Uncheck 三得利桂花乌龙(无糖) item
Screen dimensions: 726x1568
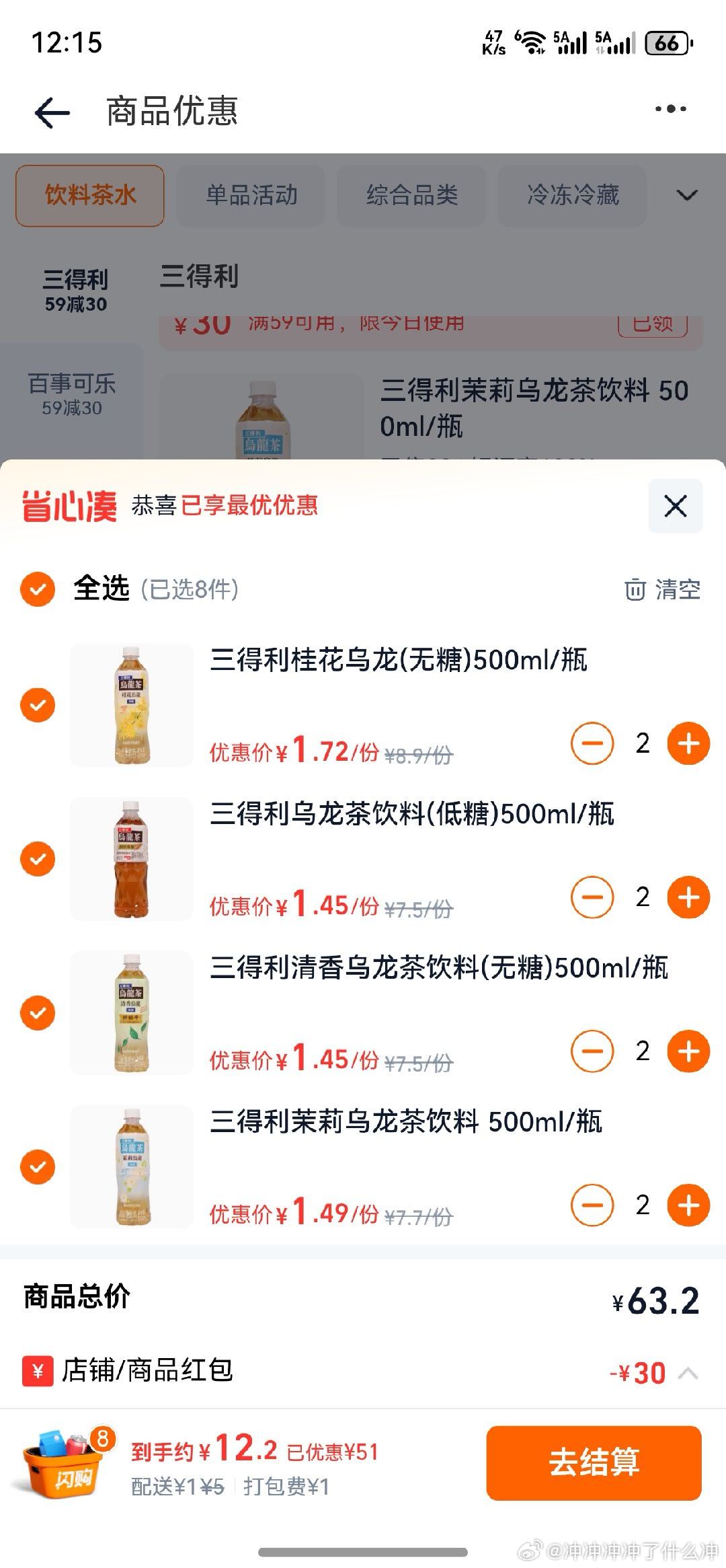pos(38,705)
